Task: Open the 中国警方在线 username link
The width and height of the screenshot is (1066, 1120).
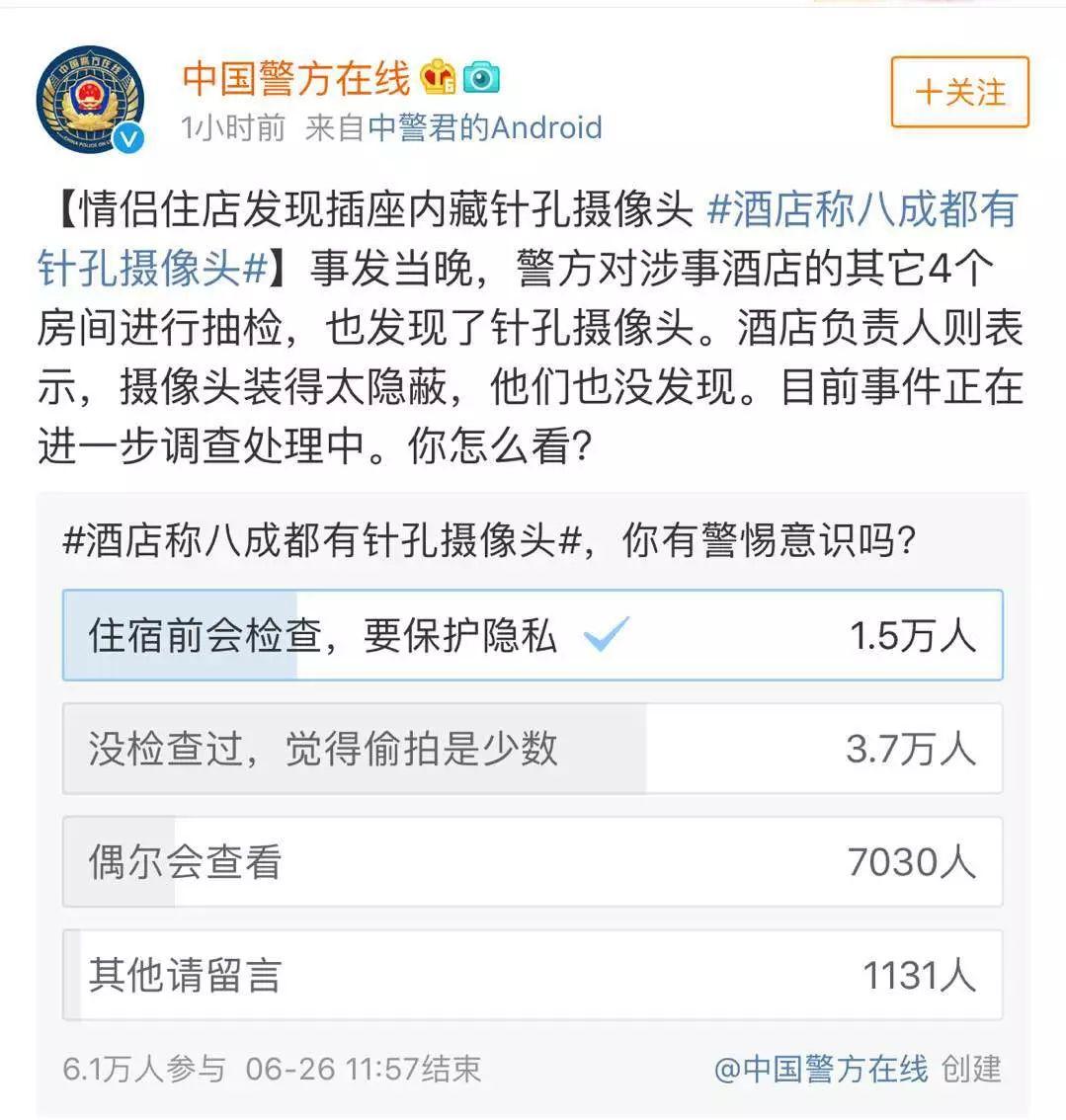Action: (x=295, y=78)
